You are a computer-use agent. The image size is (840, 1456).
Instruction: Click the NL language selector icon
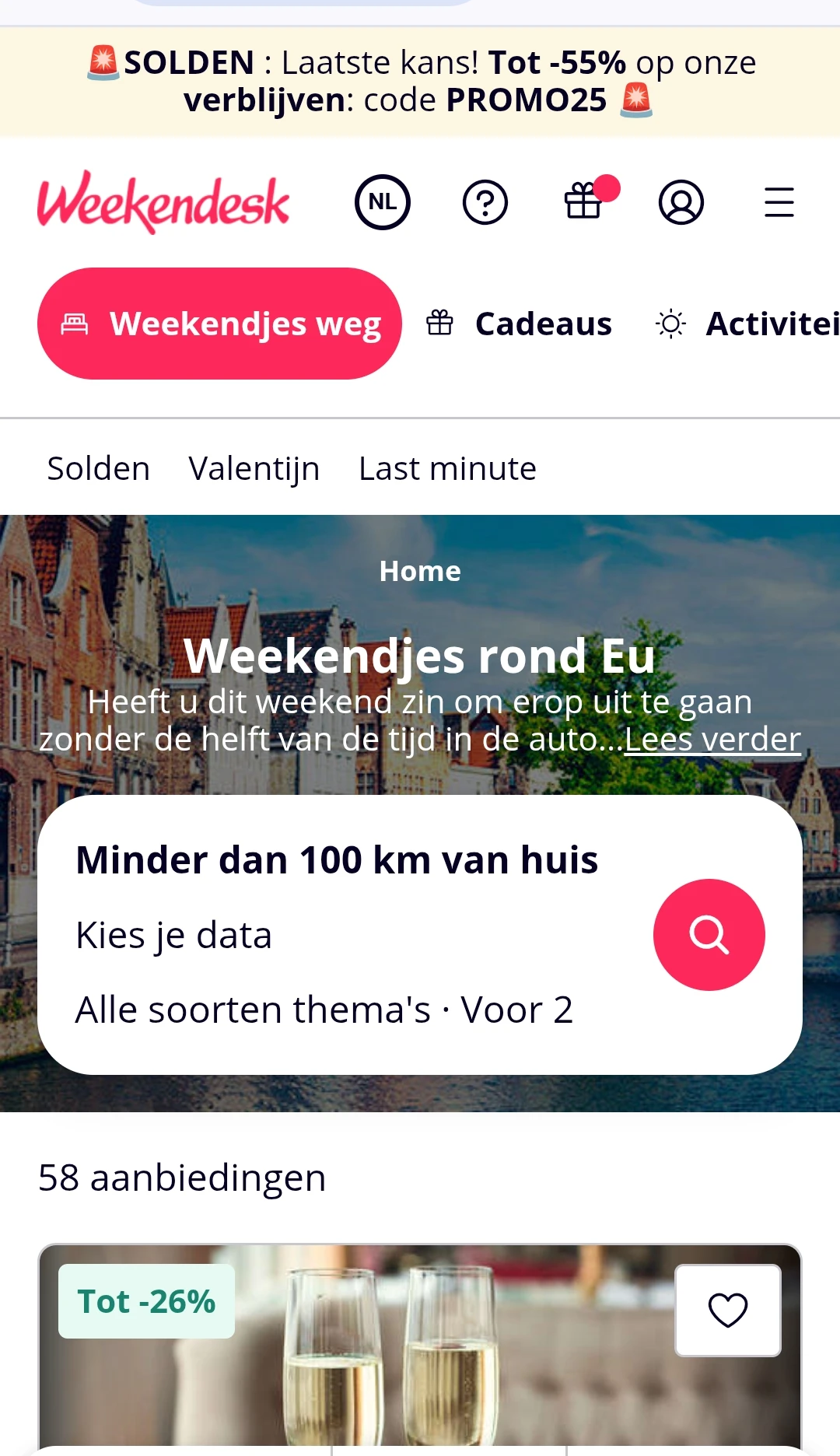pyautogui.click(x=382, y=201)
